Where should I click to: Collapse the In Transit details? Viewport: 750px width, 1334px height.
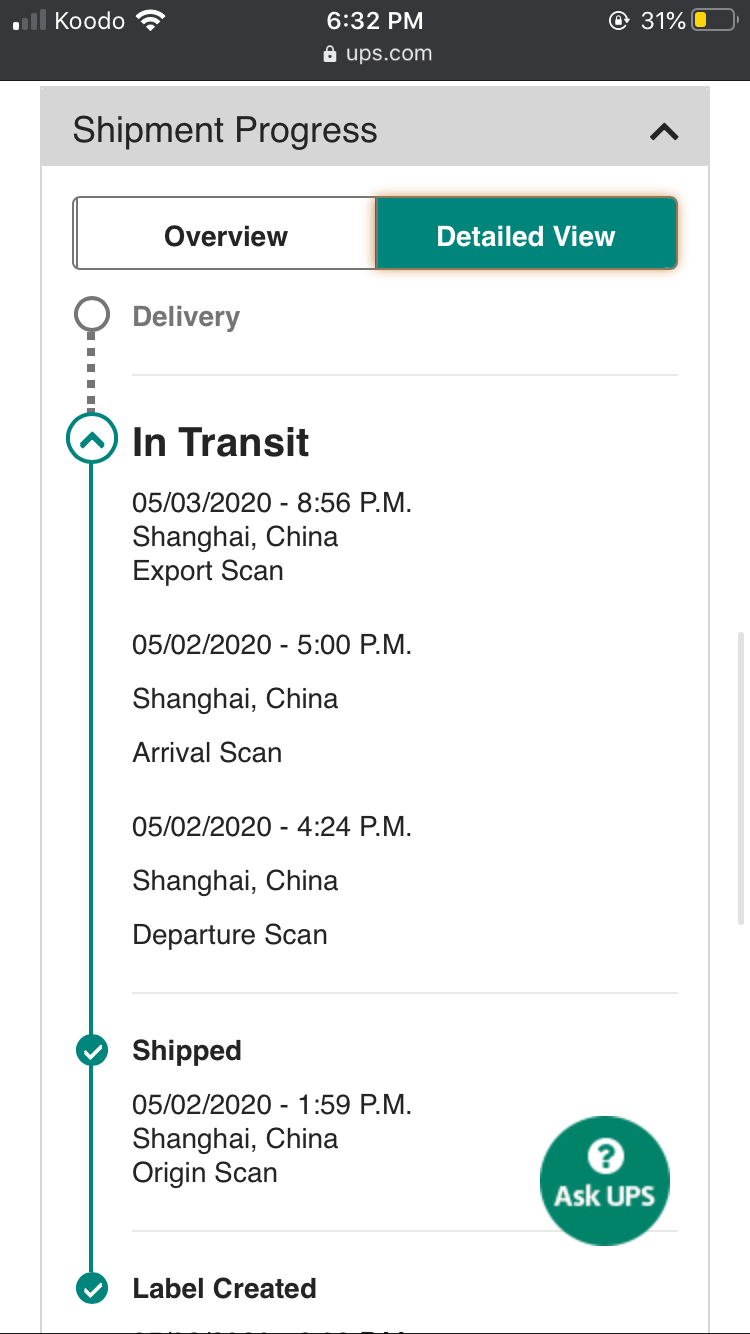(91, 440)
